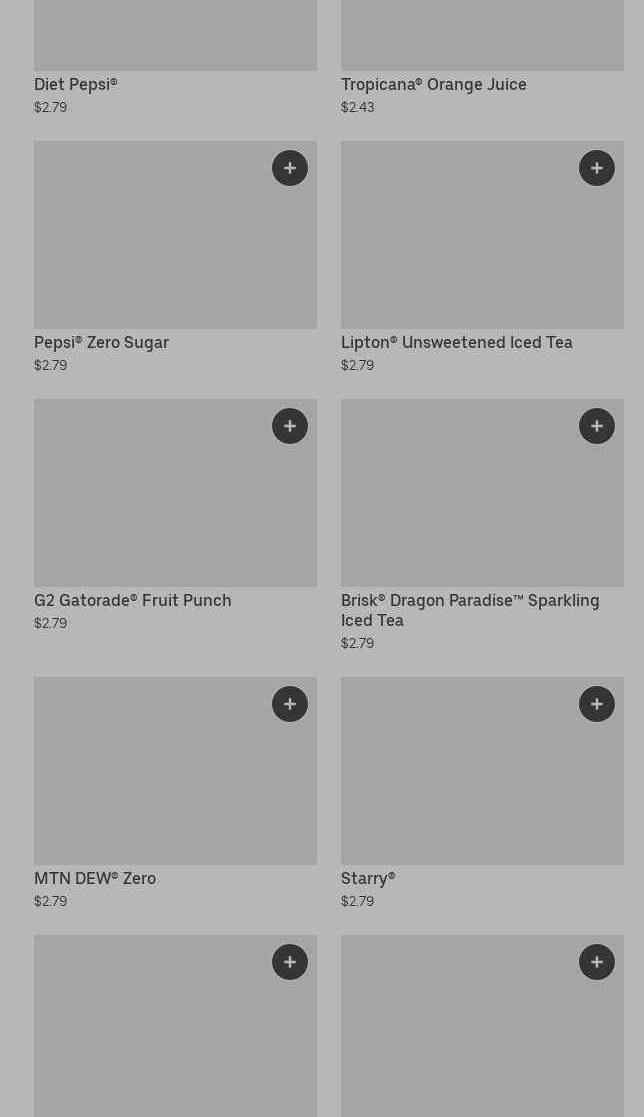This screenshot has width=644, height=1117.
Task: View Lipton Unsweetened Iced Tea details
Action: [456, 343]
